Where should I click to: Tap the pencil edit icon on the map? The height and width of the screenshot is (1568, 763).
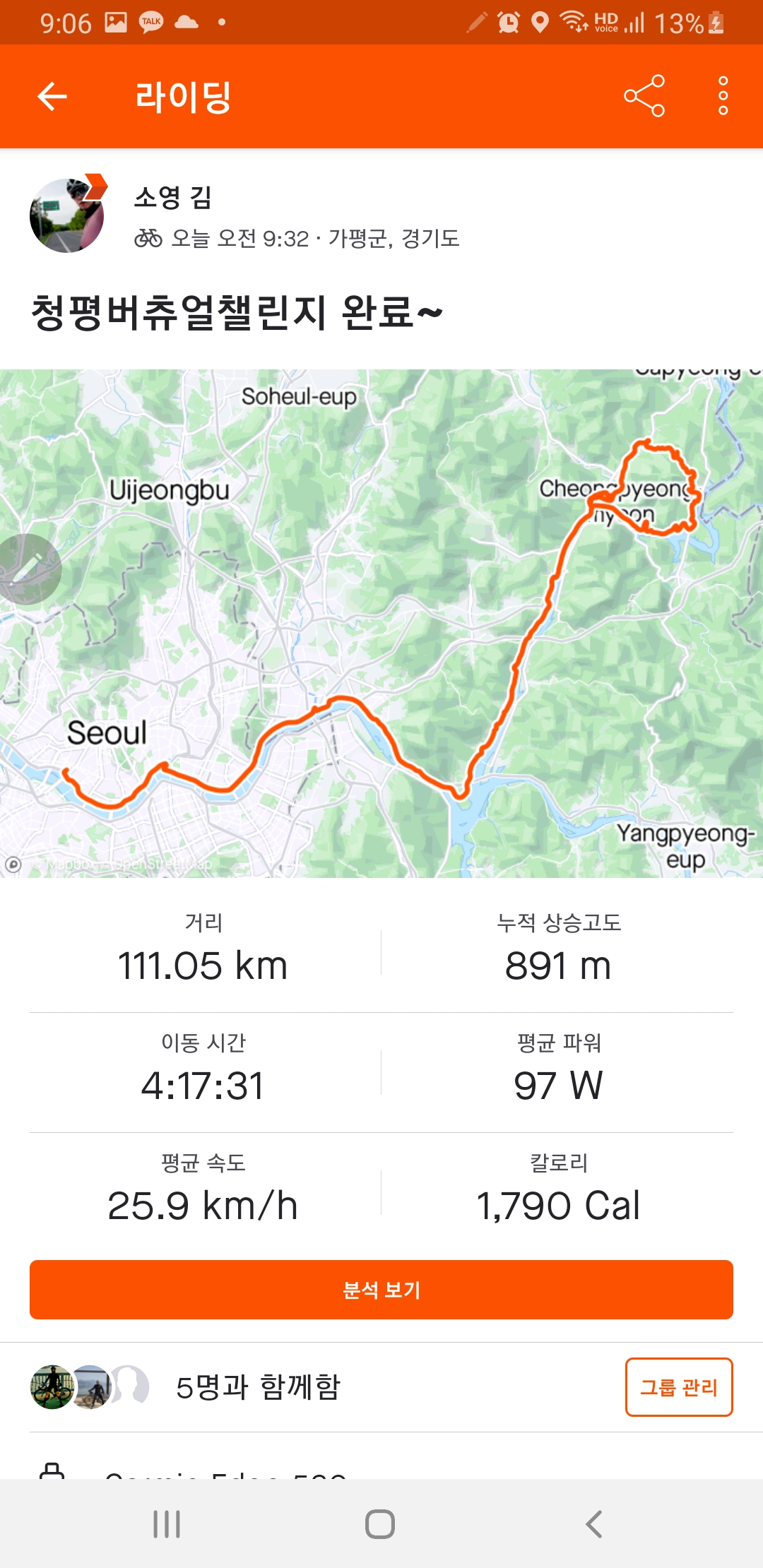click(x=27, y=569)
